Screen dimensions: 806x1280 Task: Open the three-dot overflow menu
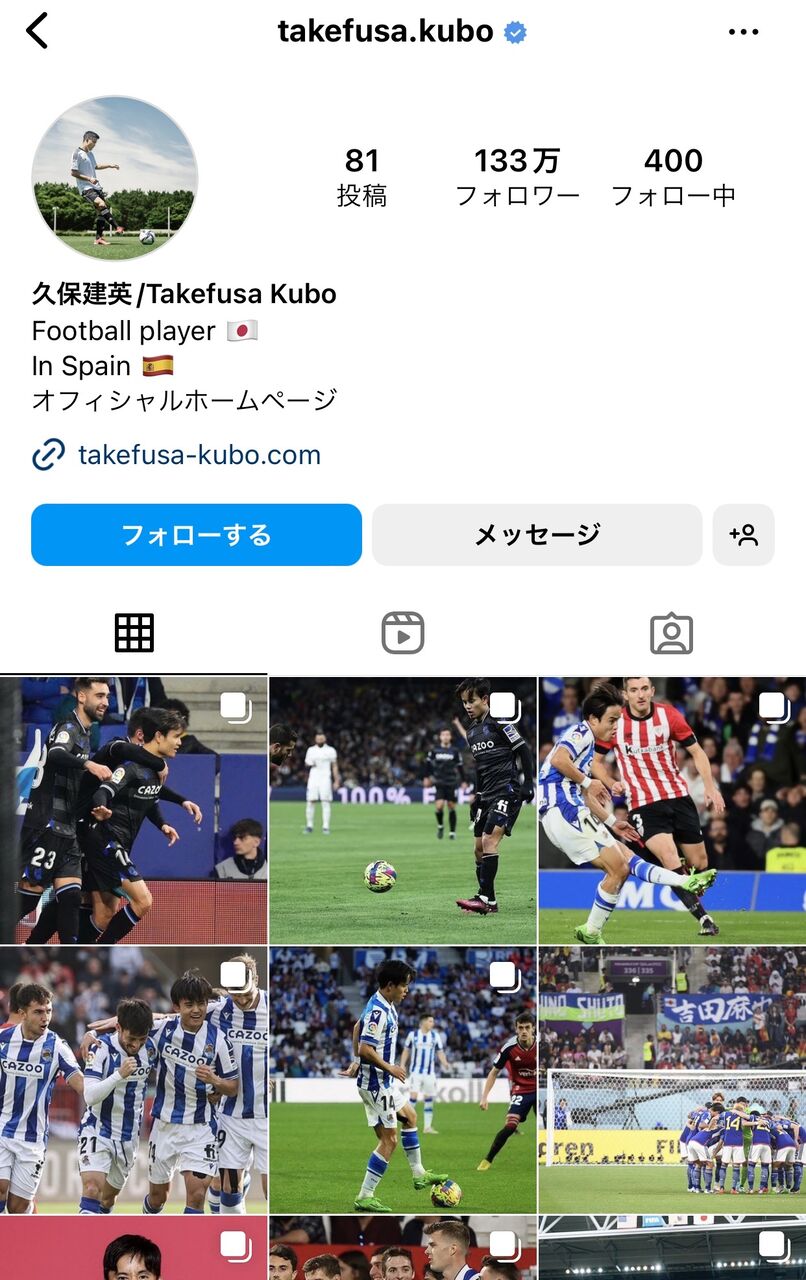(x=743, y=32)
